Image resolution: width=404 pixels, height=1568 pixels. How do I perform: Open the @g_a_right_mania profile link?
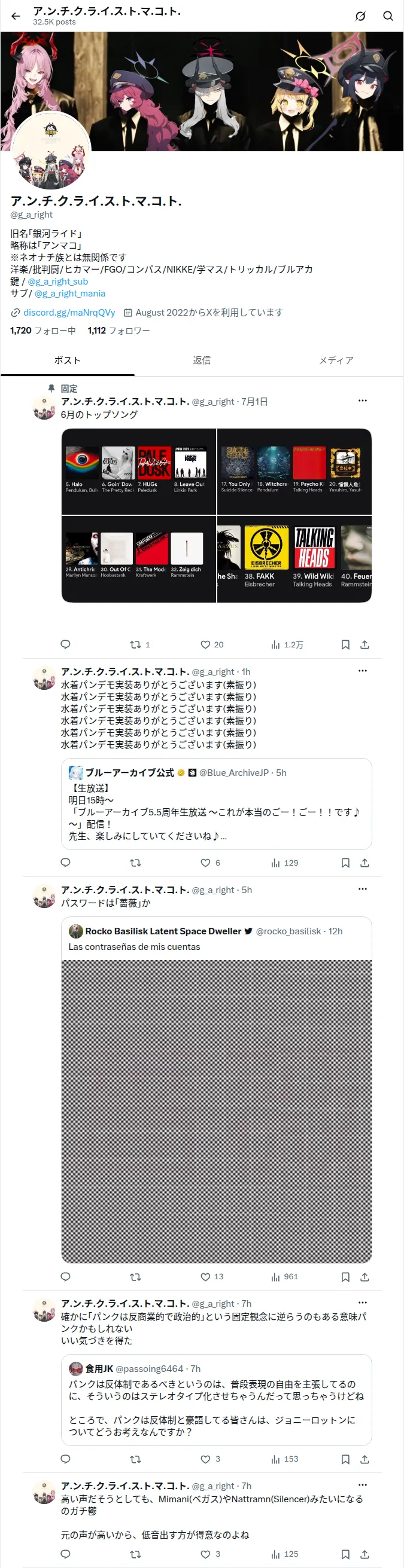[x=70, y=294]
